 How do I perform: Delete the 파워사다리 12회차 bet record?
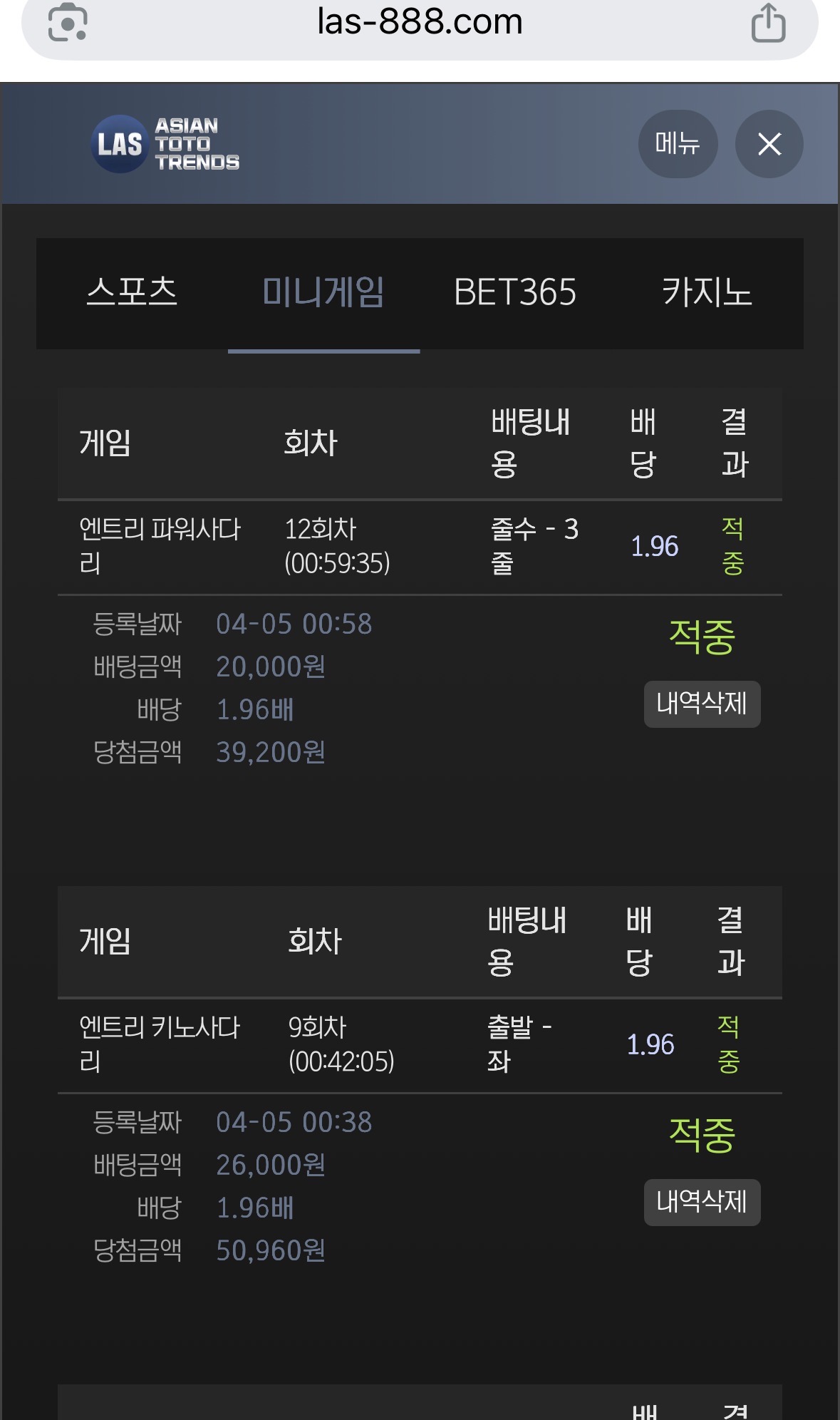[701, 704]
